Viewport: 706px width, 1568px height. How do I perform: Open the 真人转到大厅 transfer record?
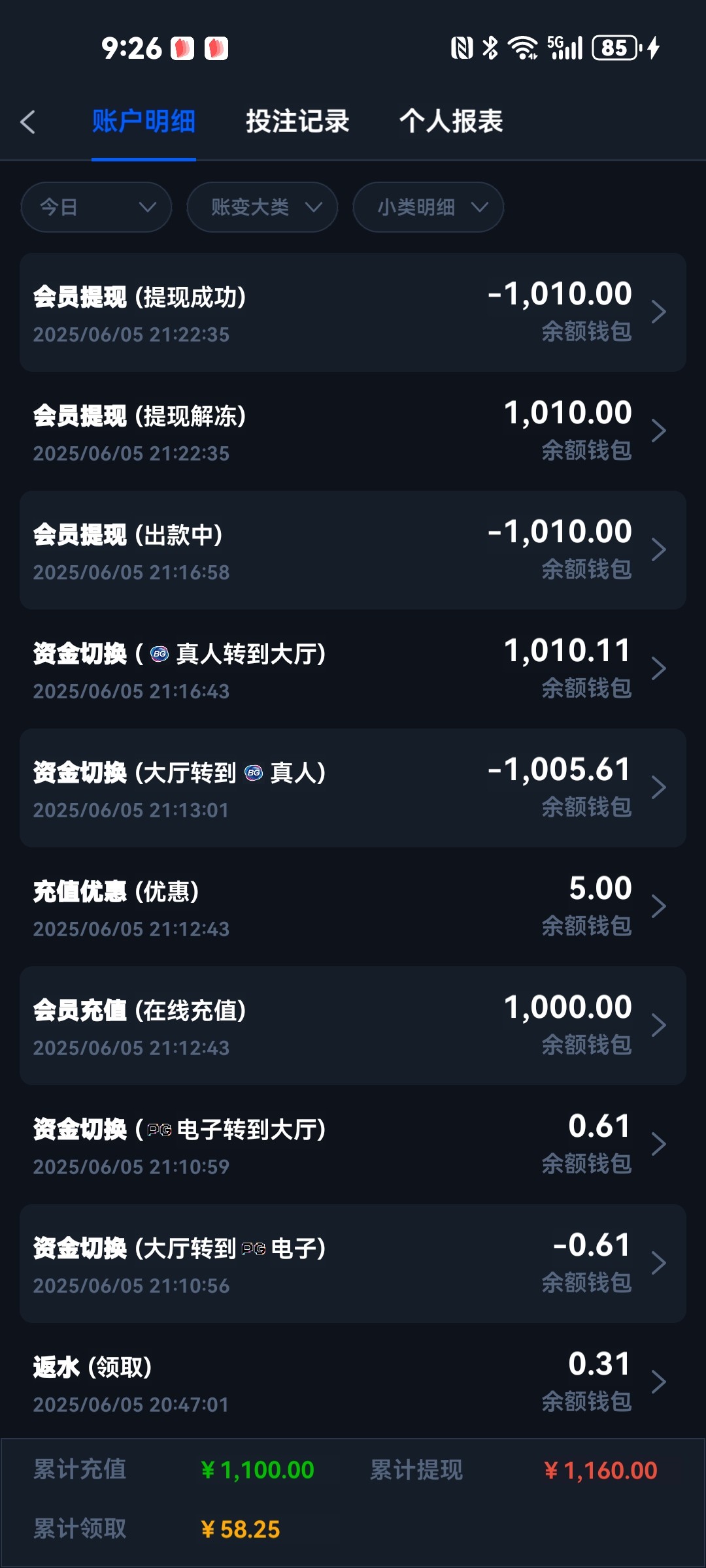[x=353, y=669]
